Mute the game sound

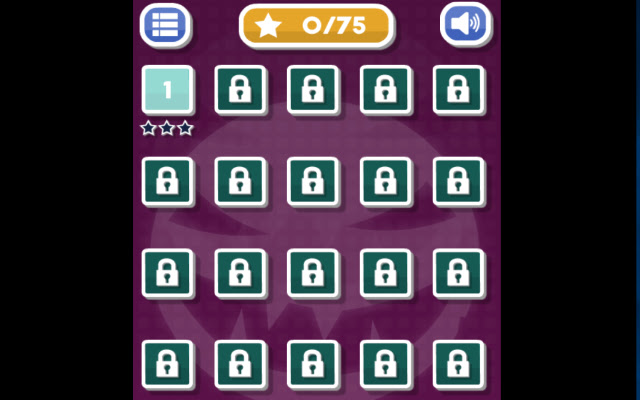(x=465, y=24)
